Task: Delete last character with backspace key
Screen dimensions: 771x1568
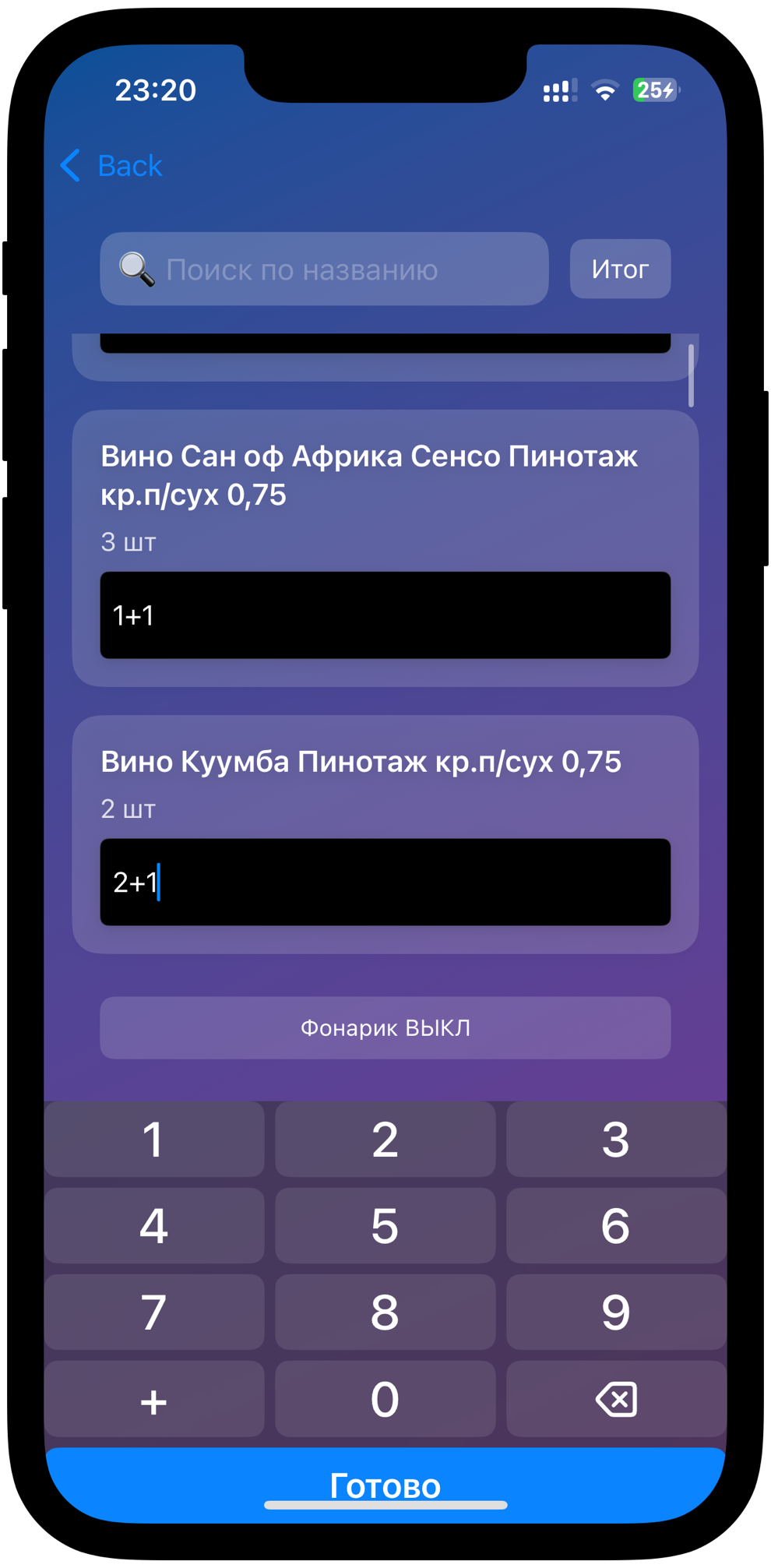Action: coord(615,1400)
